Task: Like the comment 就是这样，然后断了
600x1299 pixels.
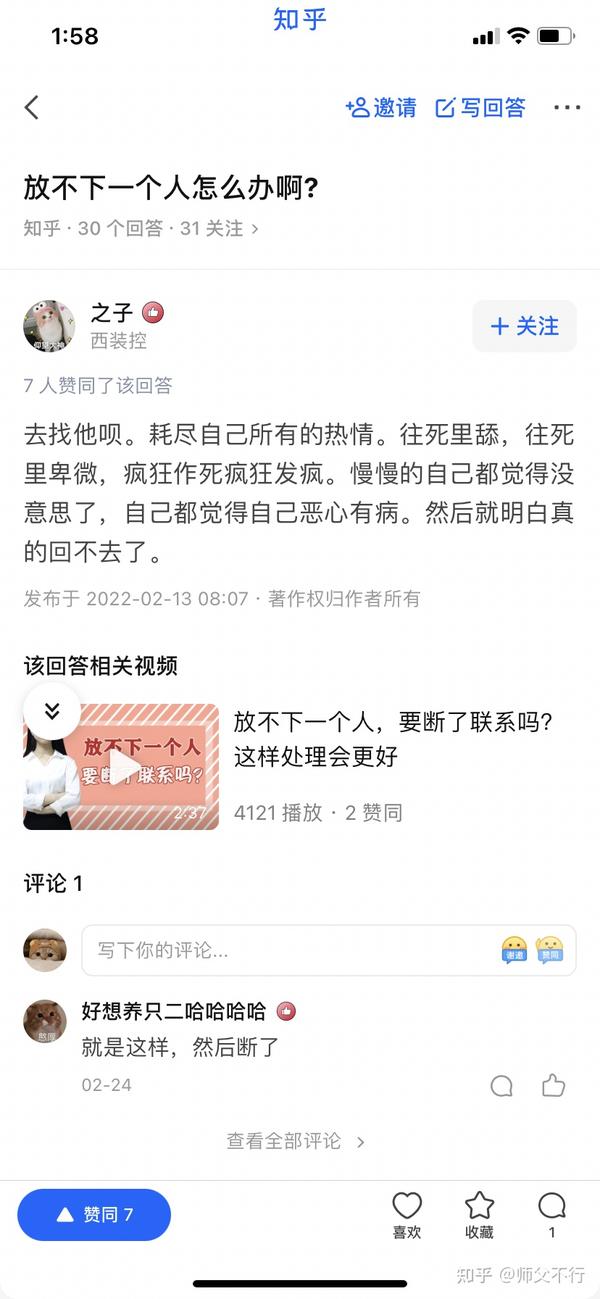Action: tap(553, 1085)
